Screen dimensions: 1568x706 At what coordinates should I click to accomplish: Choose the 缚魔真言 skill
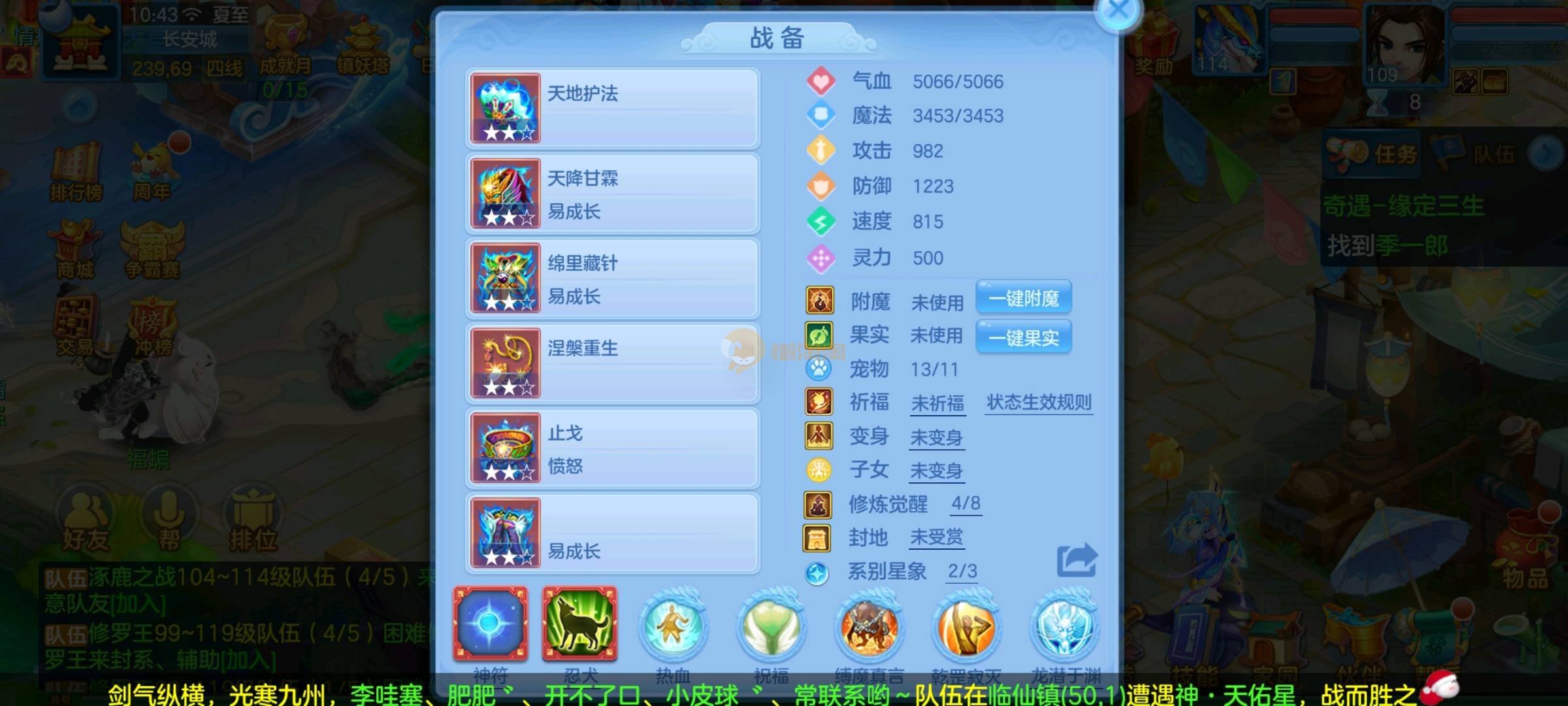869,626
